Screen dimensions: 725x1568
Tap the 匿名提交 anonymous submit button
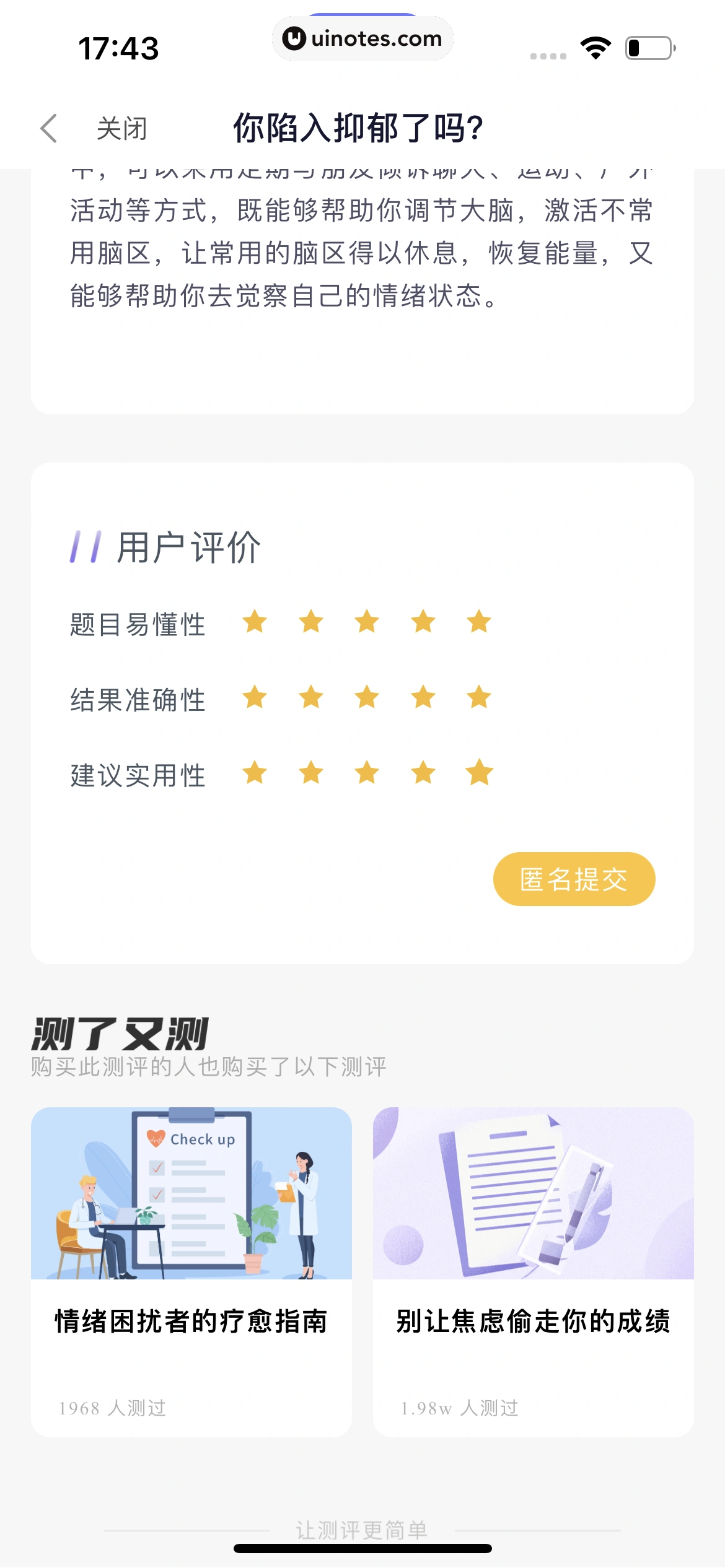[x=574, y=879]
